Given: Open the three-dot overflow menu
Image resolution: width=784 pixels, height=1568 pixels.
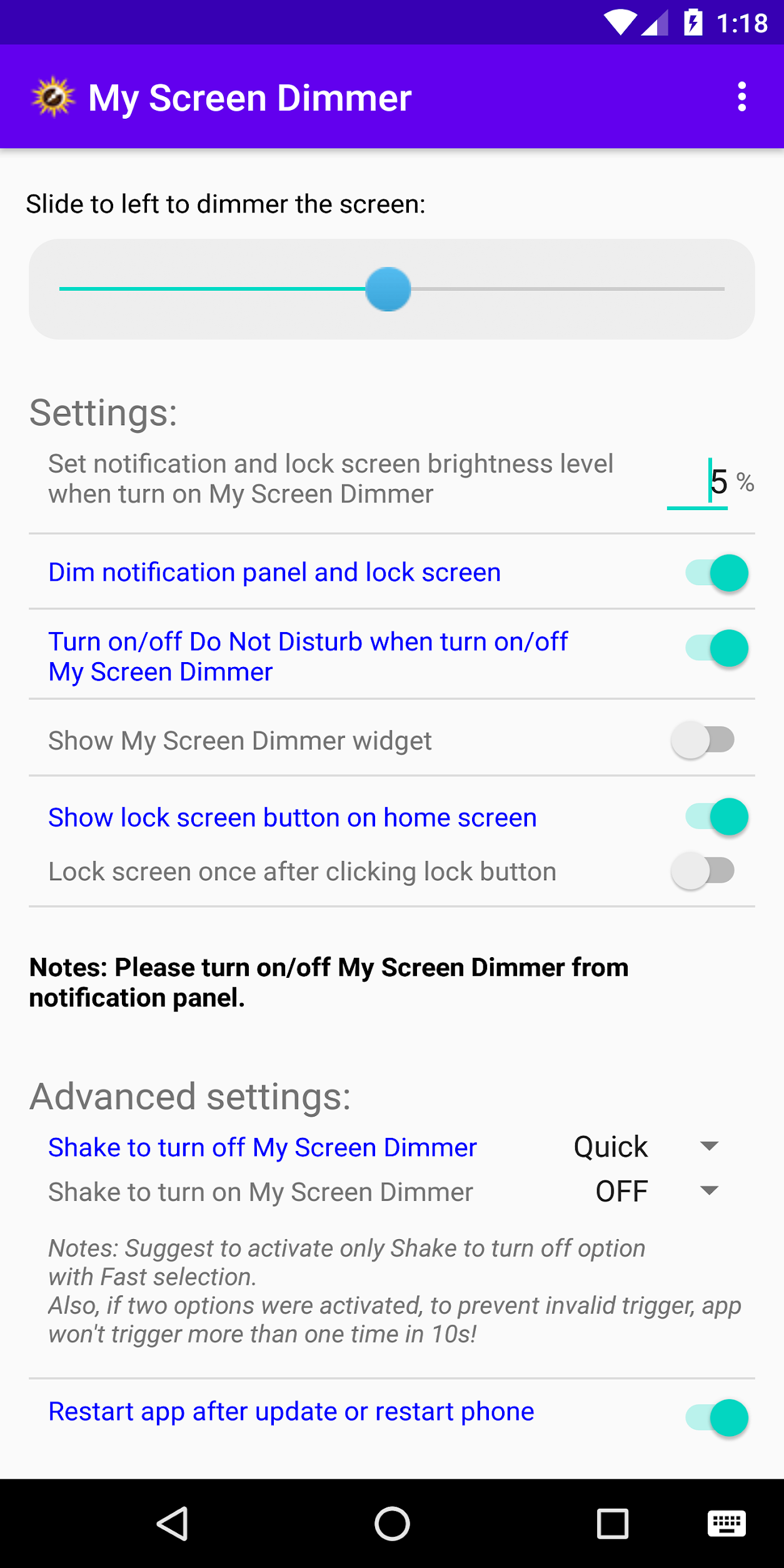Looking at the screenshot, I should point(741,97).
